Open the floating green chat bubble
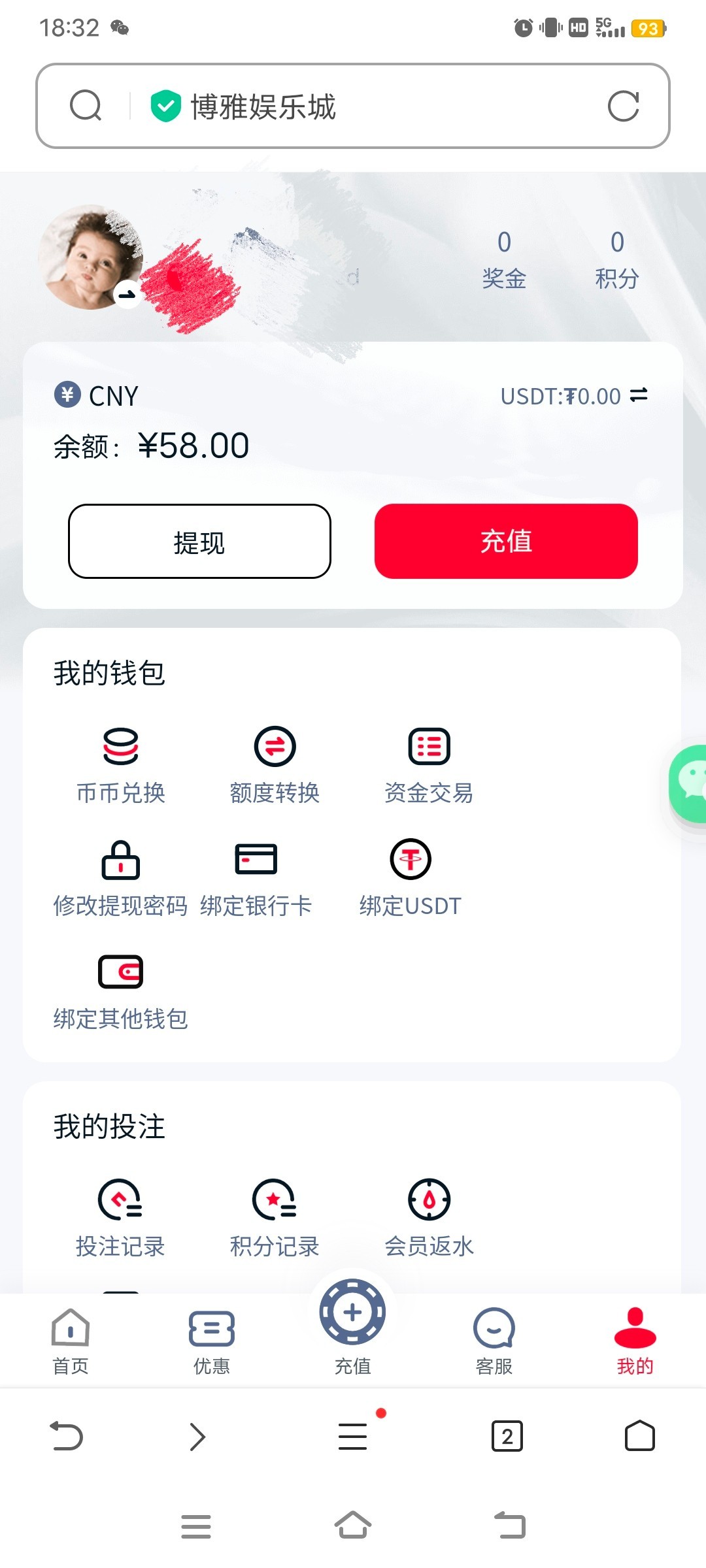Viewport: 706px width, 1568px height. (690, 783)
